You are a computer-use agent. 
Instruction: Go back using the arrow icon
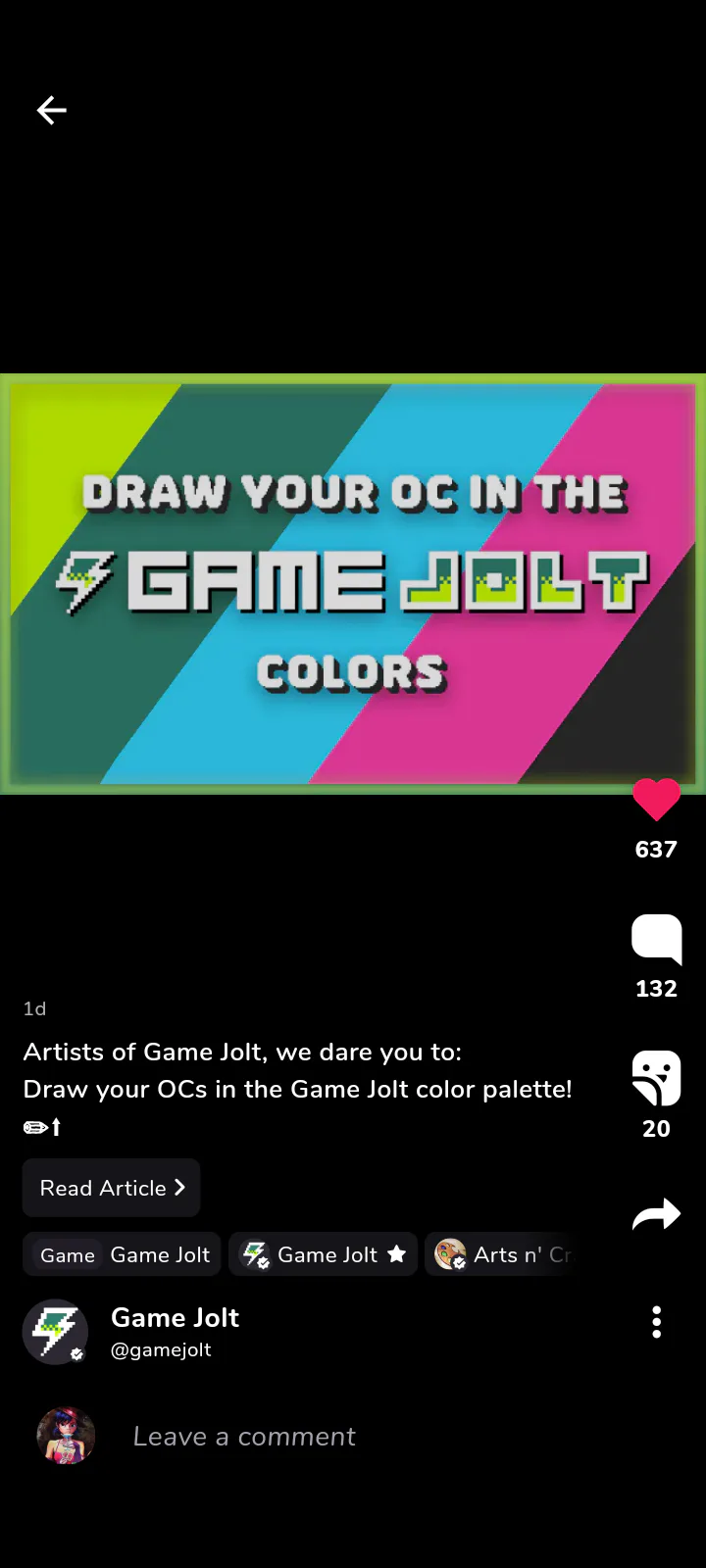click(52, 111)
